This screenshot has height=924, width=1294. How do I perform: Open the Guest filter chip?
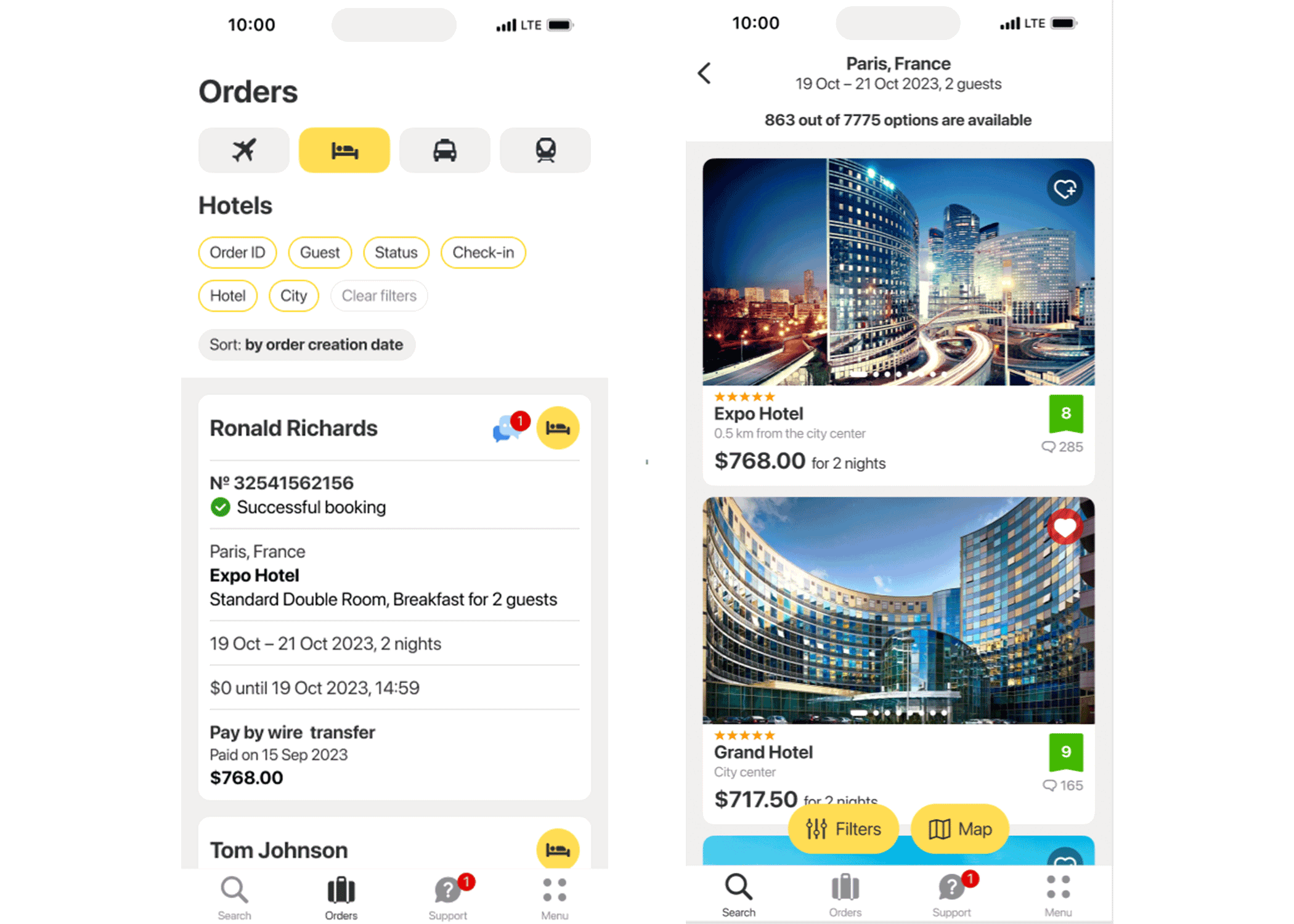click(x=319, y=253)
